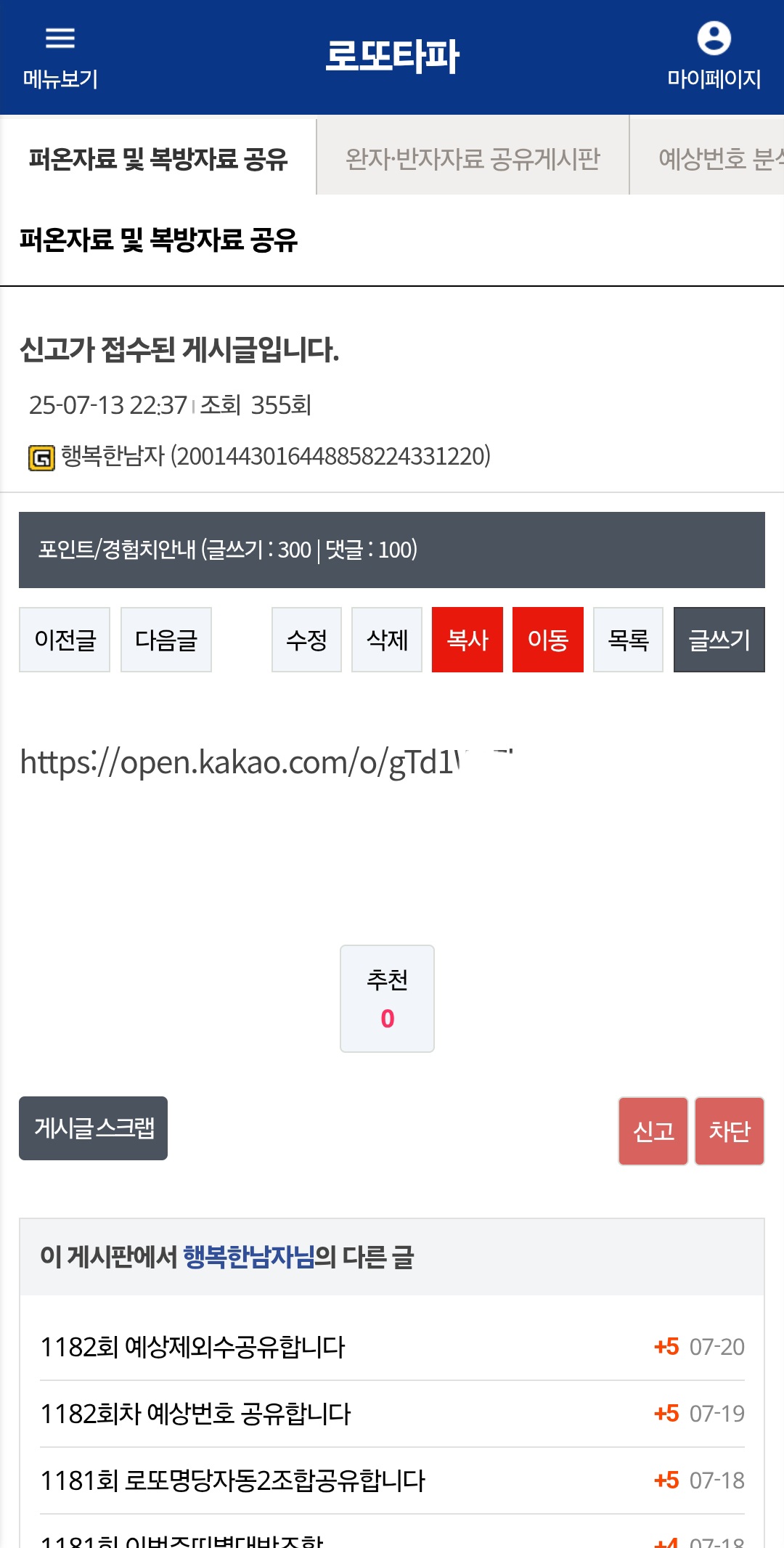This screenshot has height=1548, width=784.
Task: Switch to 완자·반자자료 공유게시판 tab
Action: [x=473, y=158]
